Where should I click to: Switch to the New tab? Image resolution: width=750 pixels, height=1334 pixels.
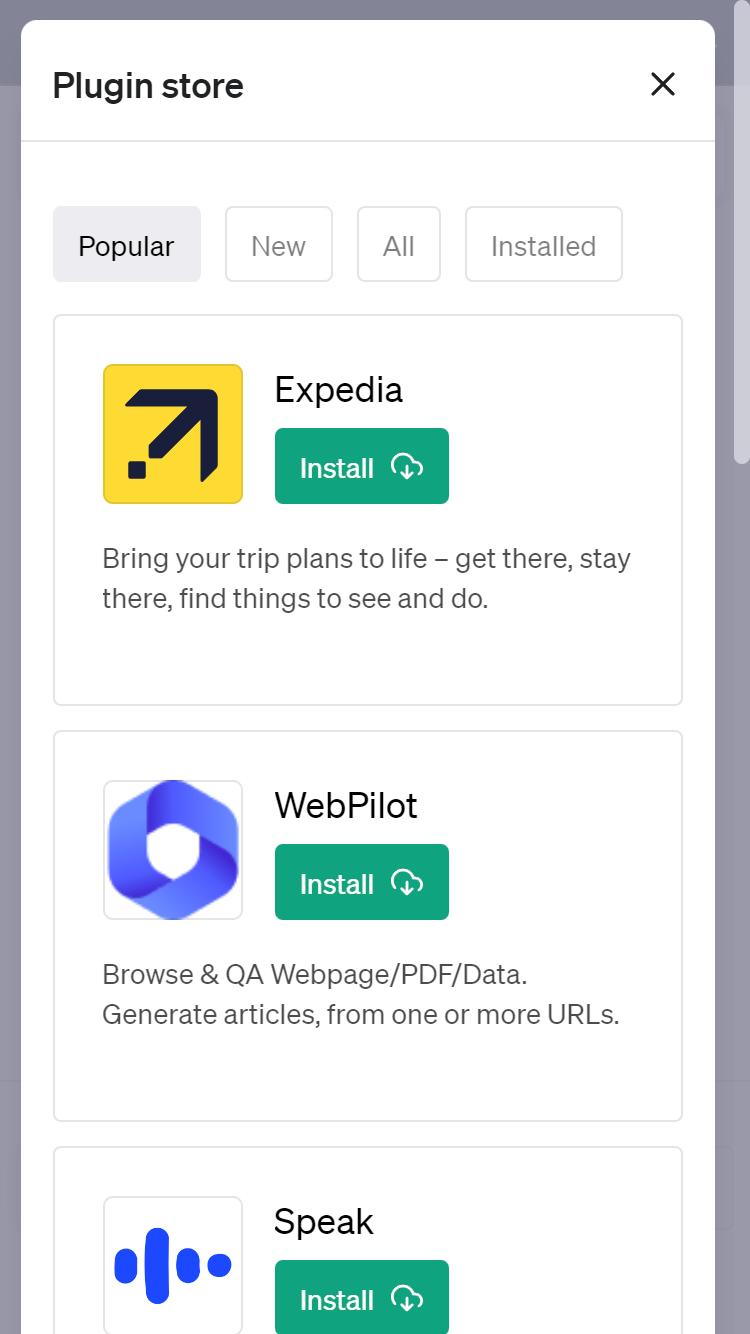coord(279,245)
